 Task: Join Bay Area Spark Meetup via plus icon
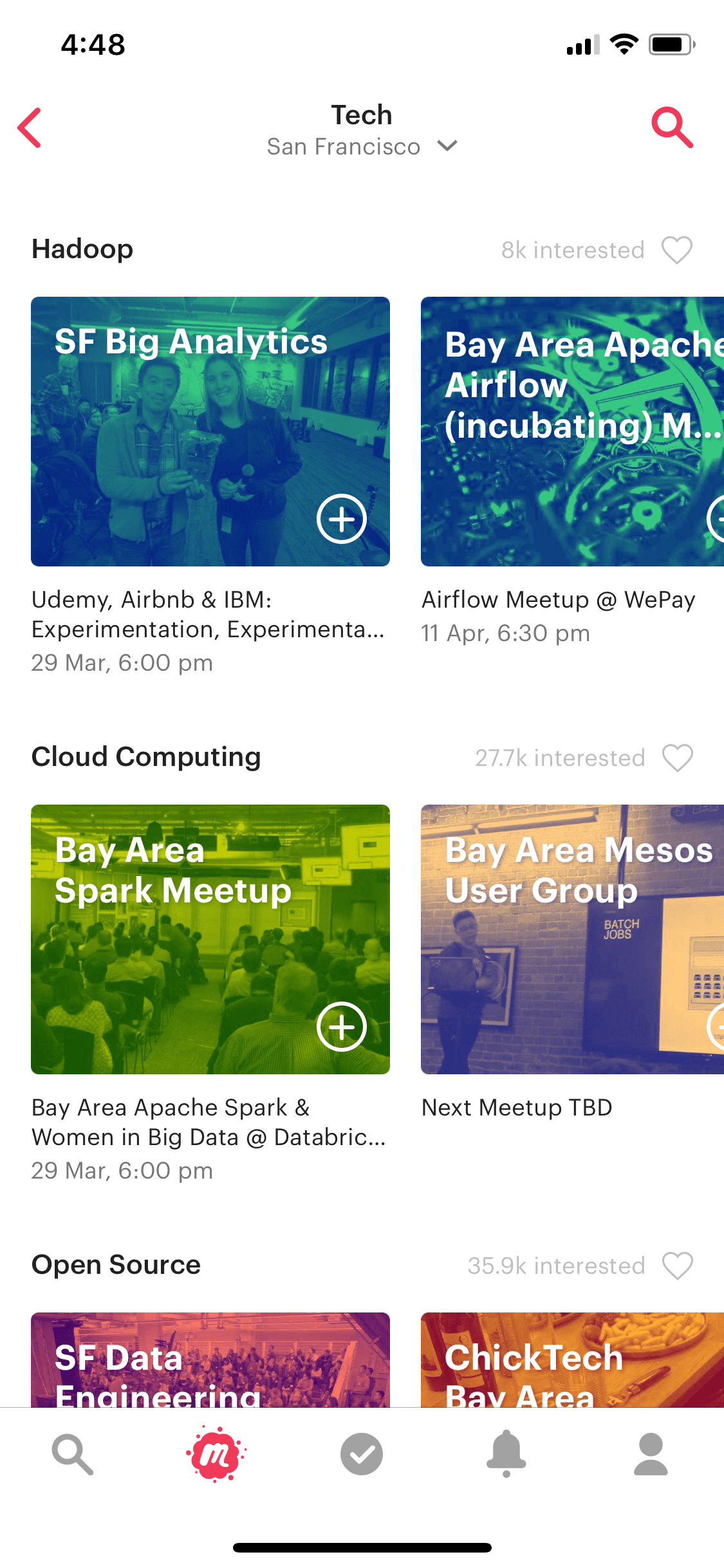coord(342,1027)
